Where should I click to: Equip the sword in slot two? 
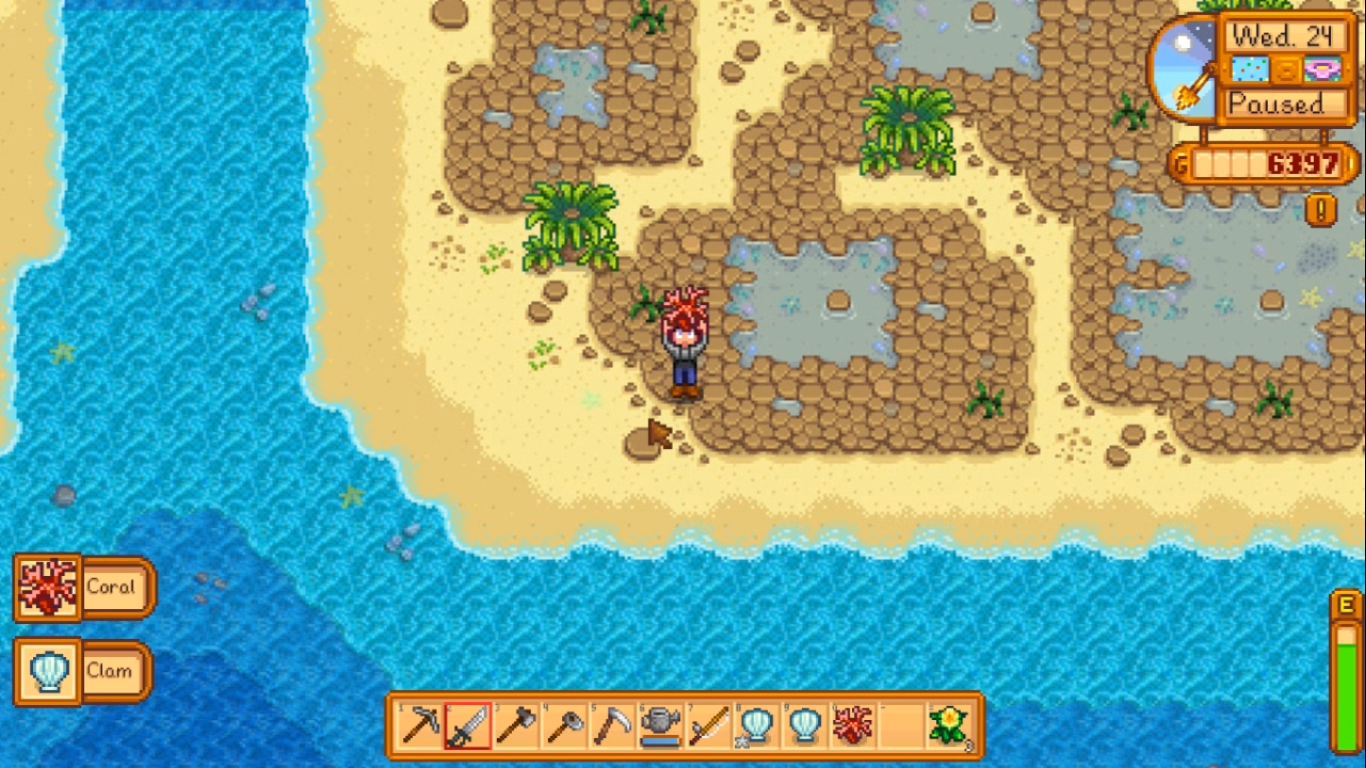(x=468, y=726)
